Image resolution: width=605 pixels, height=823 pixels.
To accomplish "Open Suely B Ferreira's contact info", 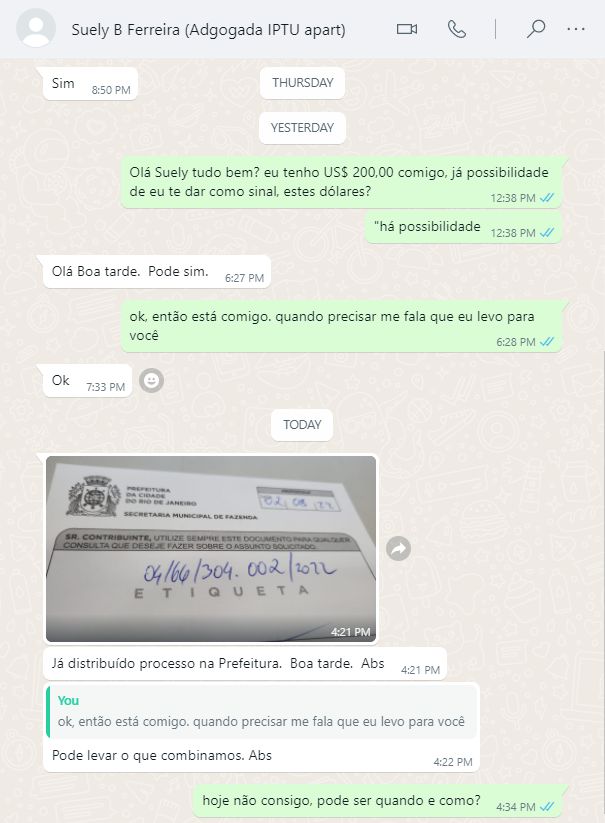I will click(208, 30).
